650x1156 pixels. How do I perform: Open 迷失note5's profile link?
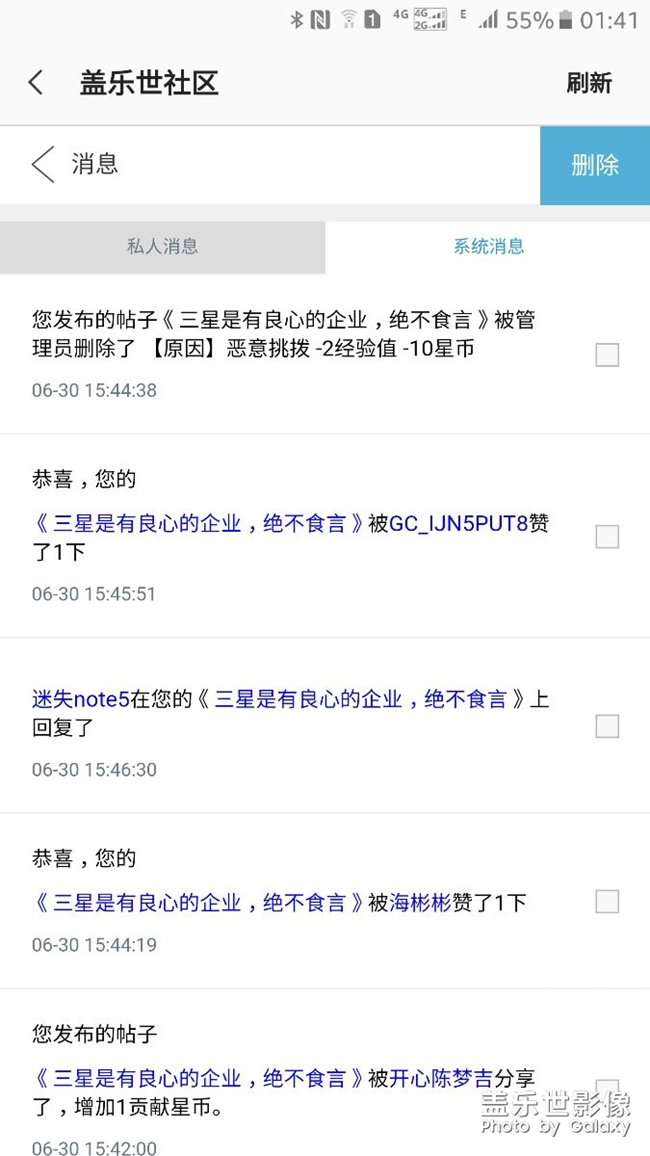[81, 699]
